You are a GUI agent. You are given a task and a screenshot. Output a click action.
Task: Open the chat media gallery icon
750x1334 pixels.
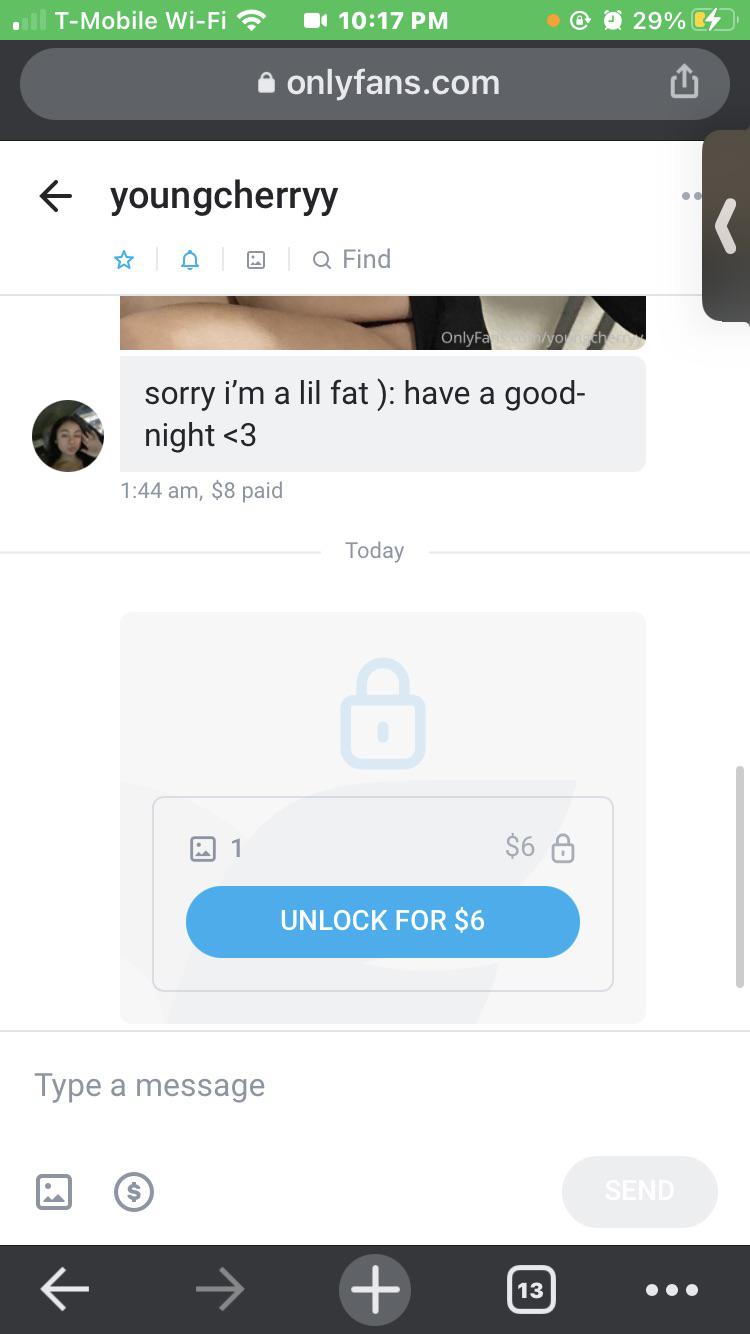(256, 260)
